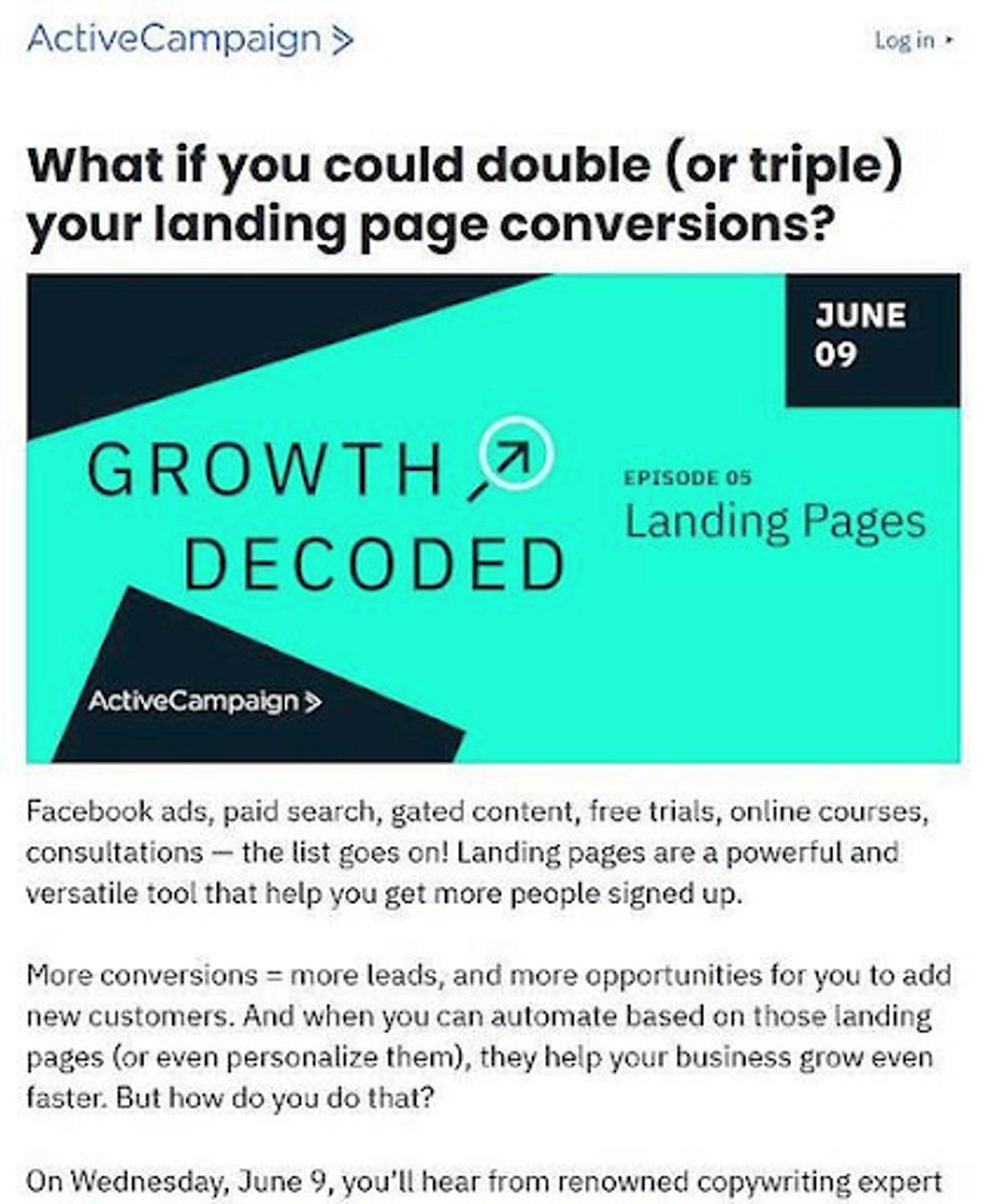
Task: Open the Log in link
Action: pos(912,41)
